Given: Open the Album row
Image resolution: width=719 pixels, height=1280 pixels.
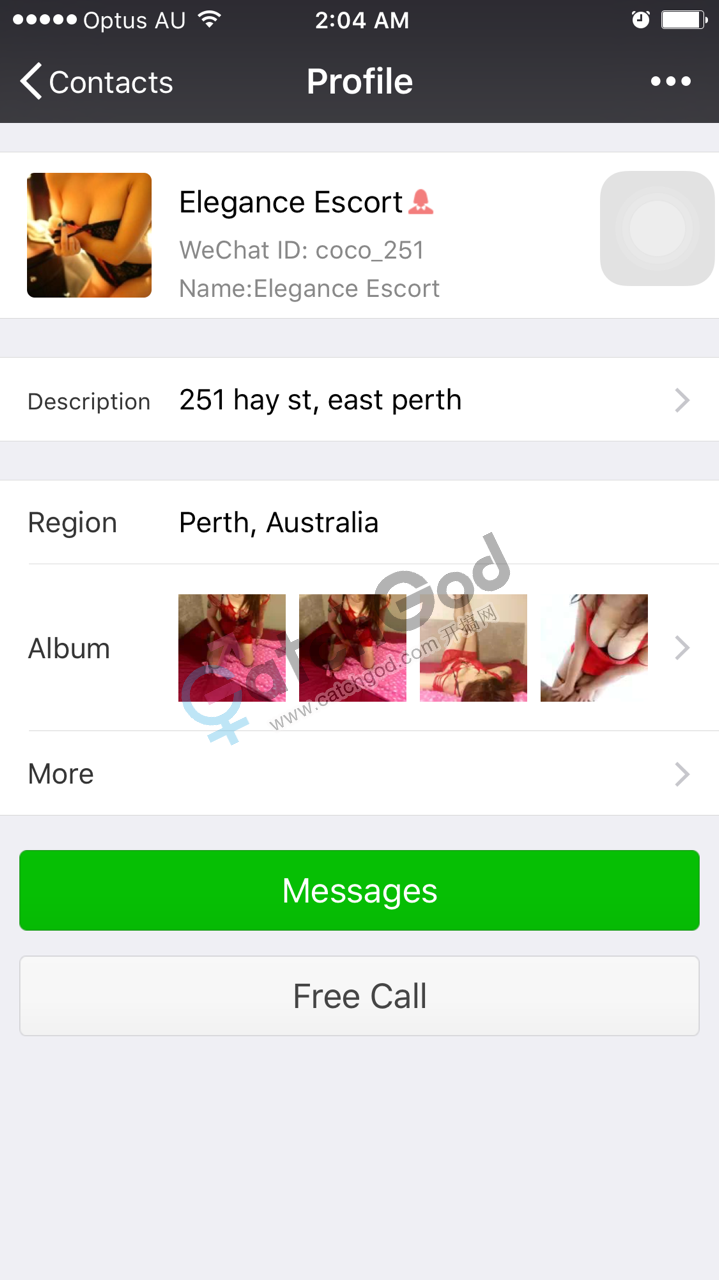Looking at the screenshot, I should click(x=360, y=648).
